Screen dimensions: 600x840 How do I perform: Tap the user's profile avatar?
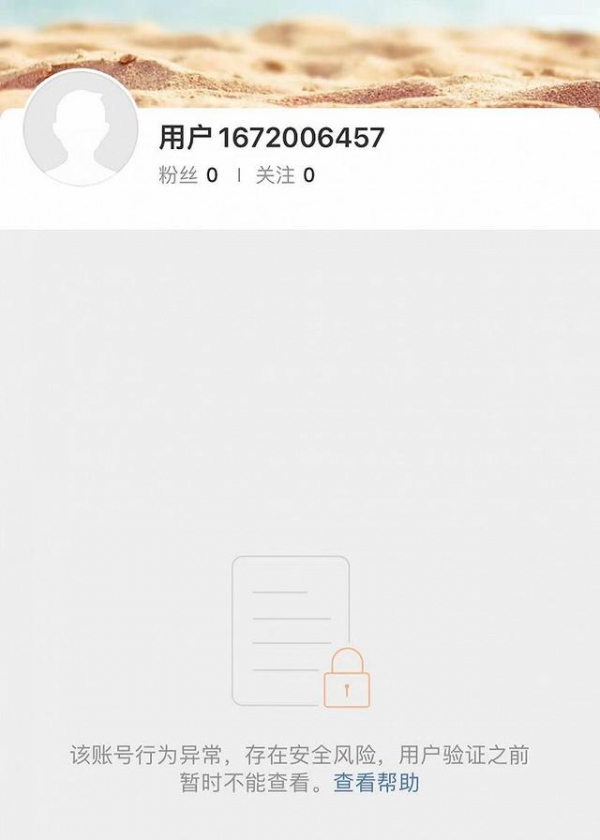point(80,128)
